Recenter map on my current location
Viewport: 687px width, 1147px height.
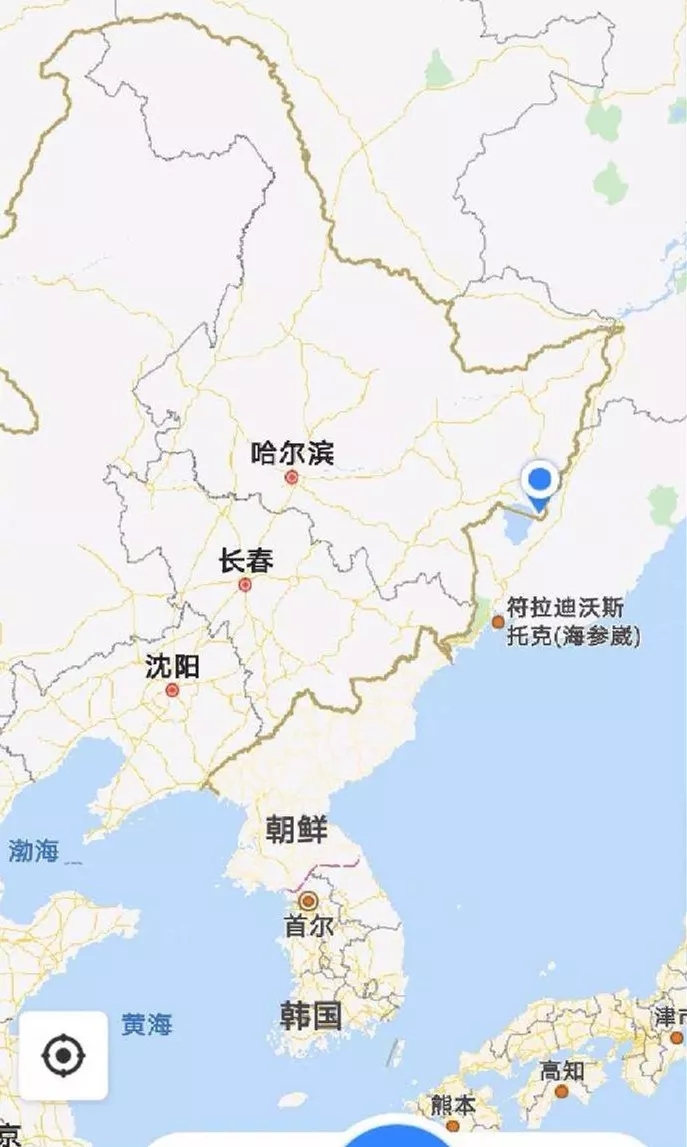pos(63,1055)
